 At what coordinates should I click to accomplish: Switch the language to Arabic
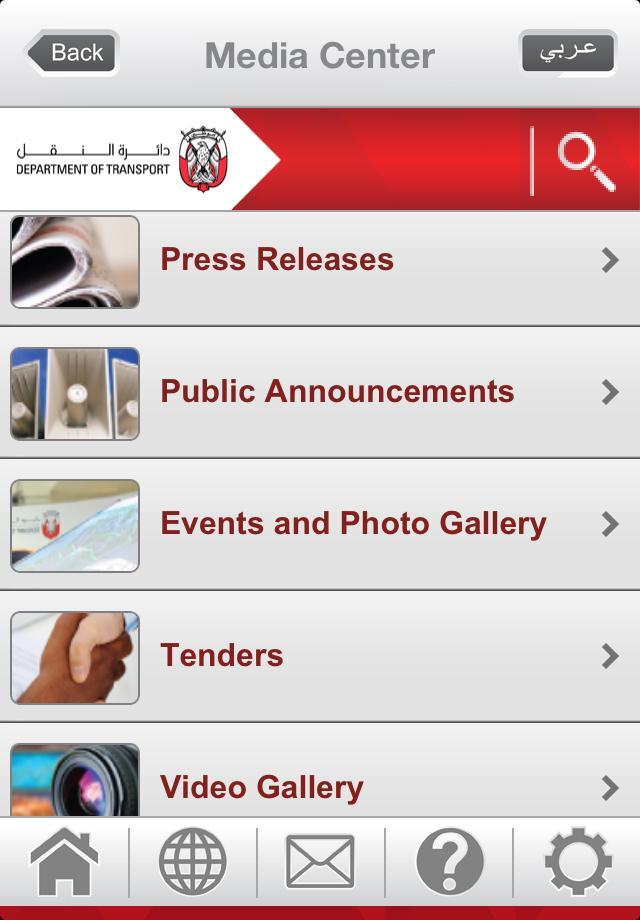point(567,52)
